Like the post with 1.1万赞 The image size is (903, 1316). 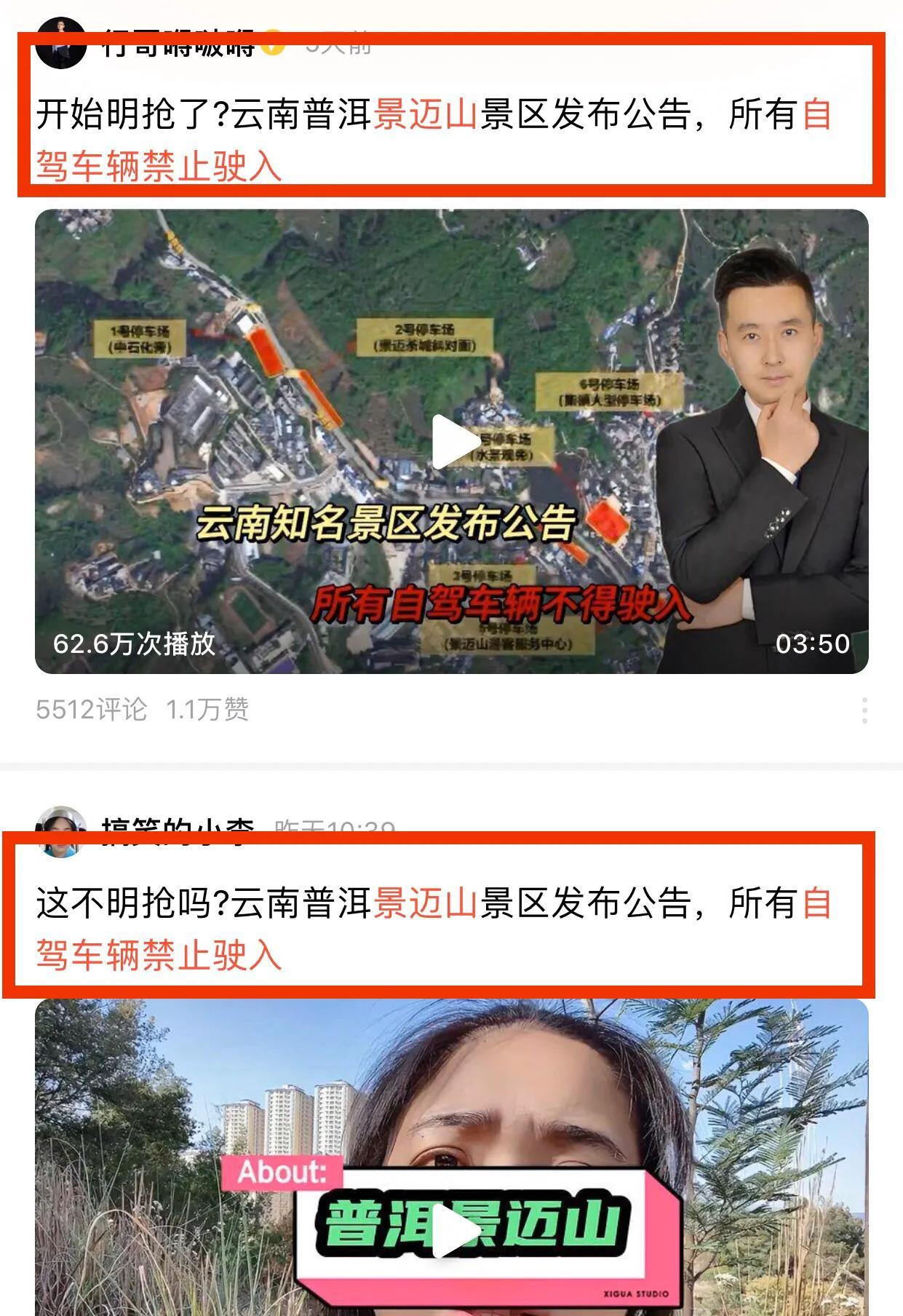[207, 709]
